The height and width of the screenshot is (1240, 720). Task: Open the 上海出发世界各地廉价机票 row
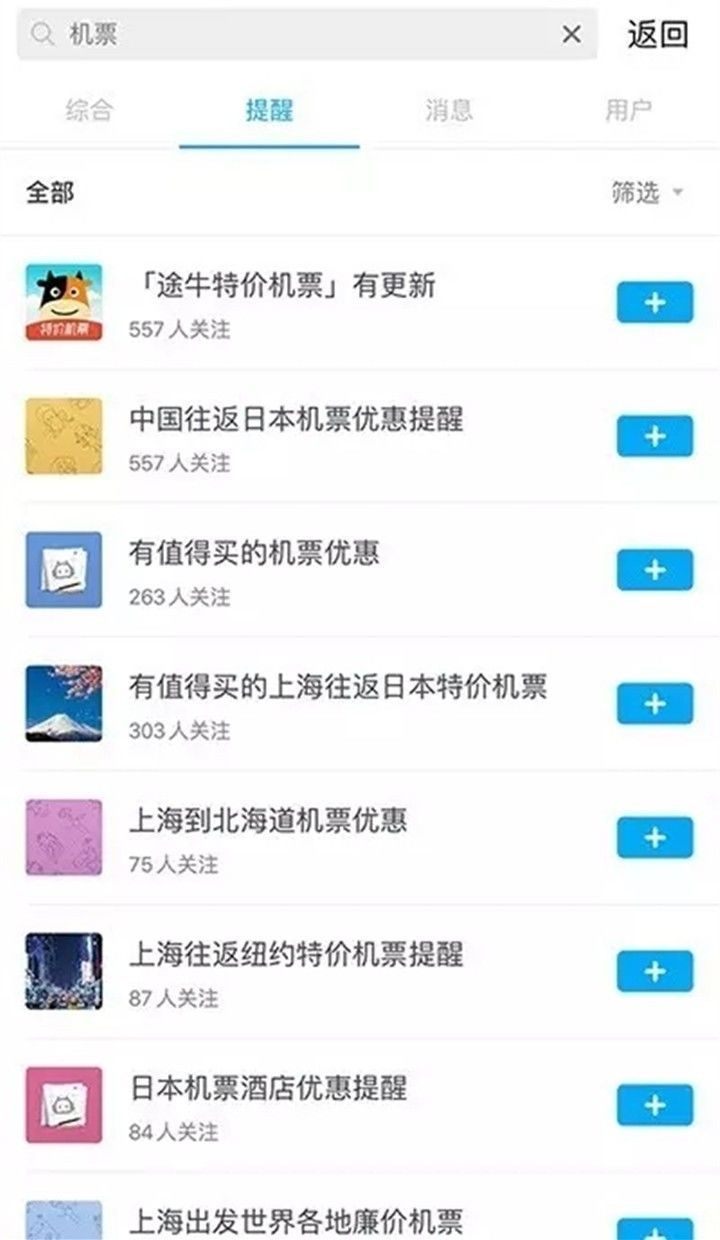click(x=296, y=1220)
